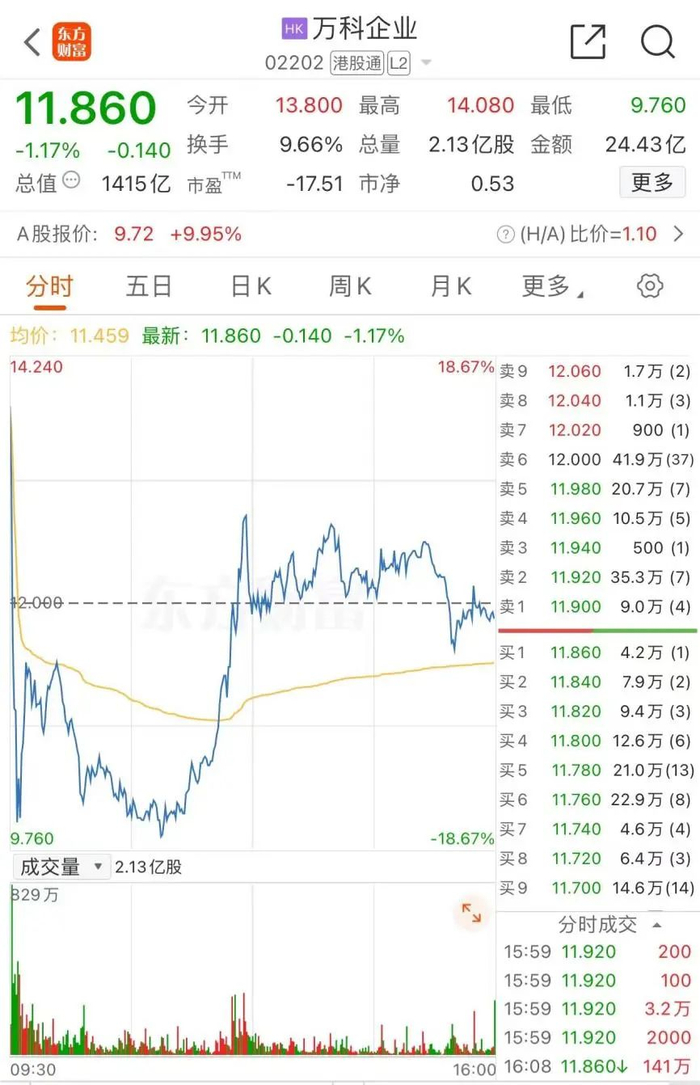Tap the 更多 quote details button
The height and width of the screenshot is (1085, 700).
click(653, 182)
